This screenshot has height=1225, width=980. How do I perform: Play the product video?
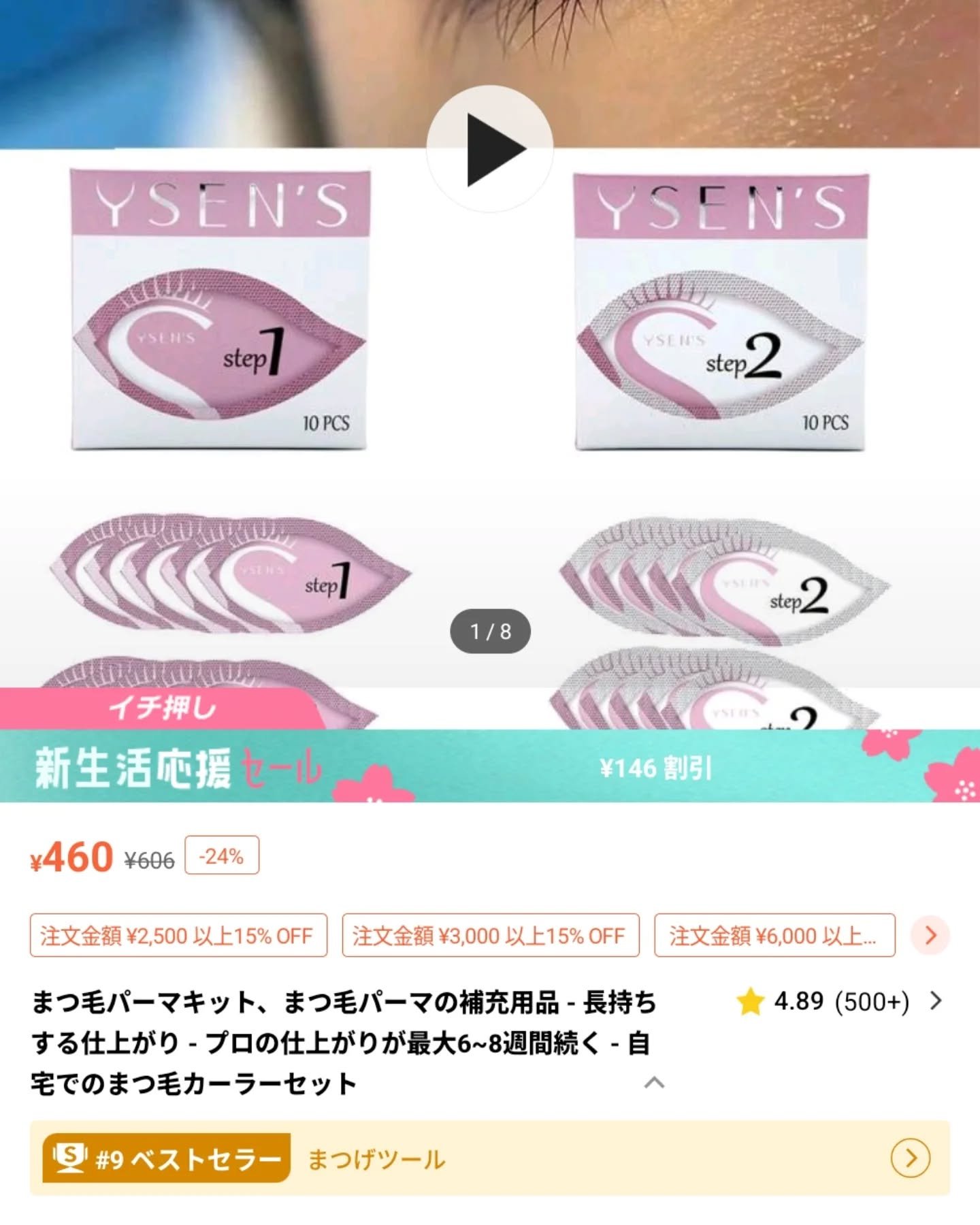click(489, 148)
